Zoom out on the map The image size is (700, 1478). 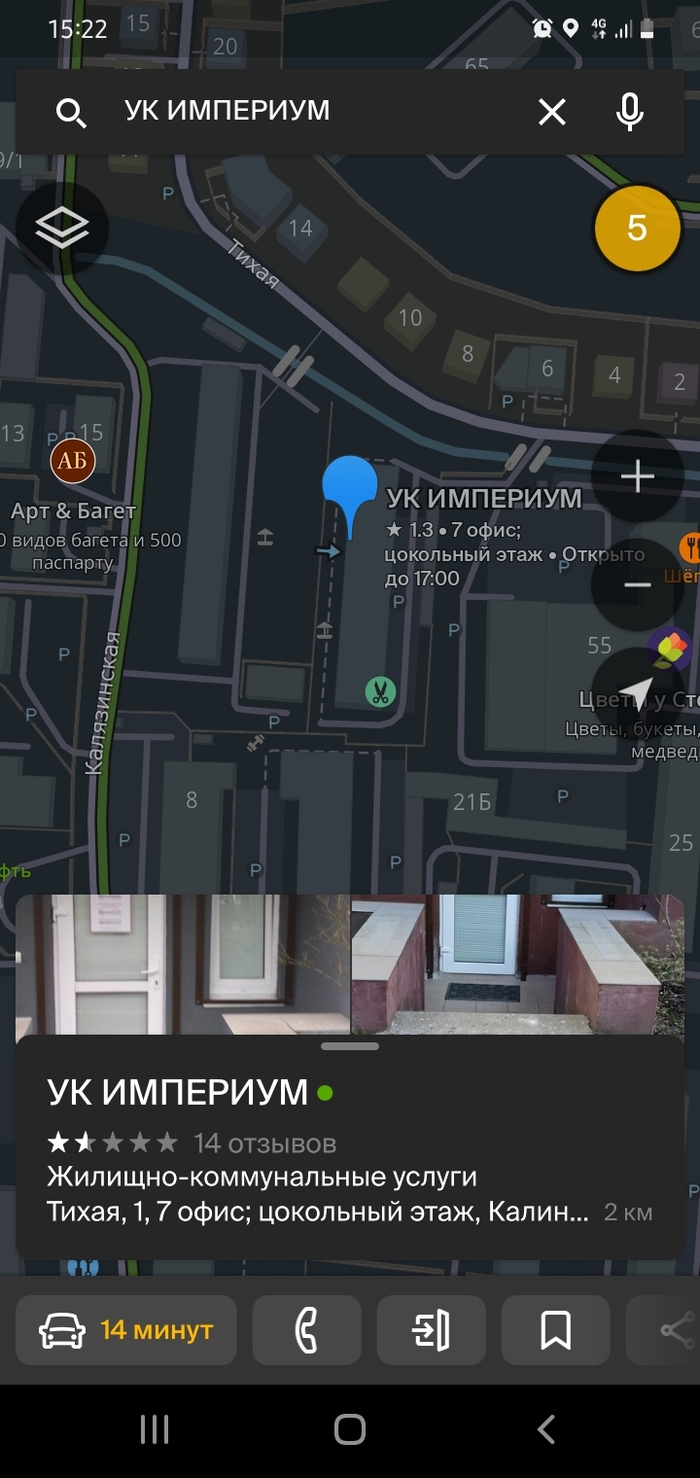[x=637, y=584]
